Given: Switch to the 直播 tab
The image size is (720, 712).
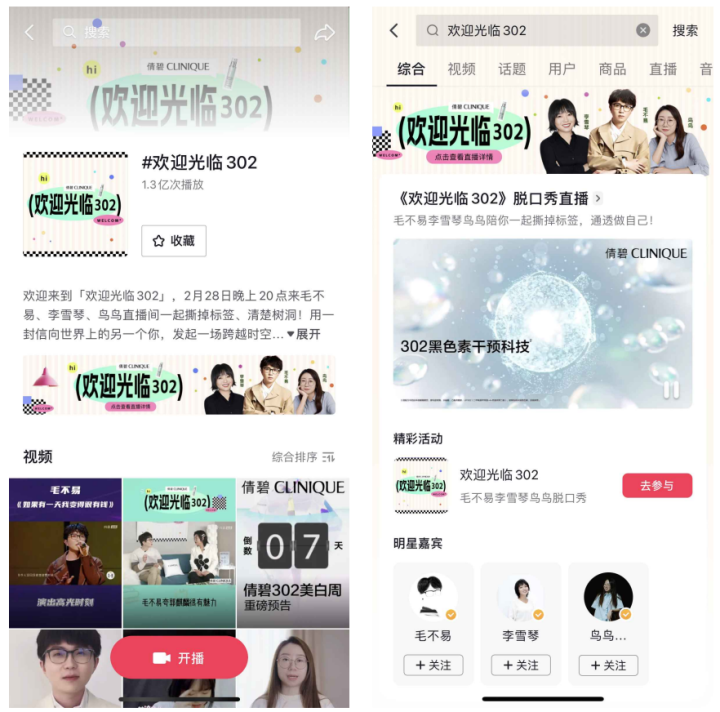Looking at the screenshot, I should (662, 69).
